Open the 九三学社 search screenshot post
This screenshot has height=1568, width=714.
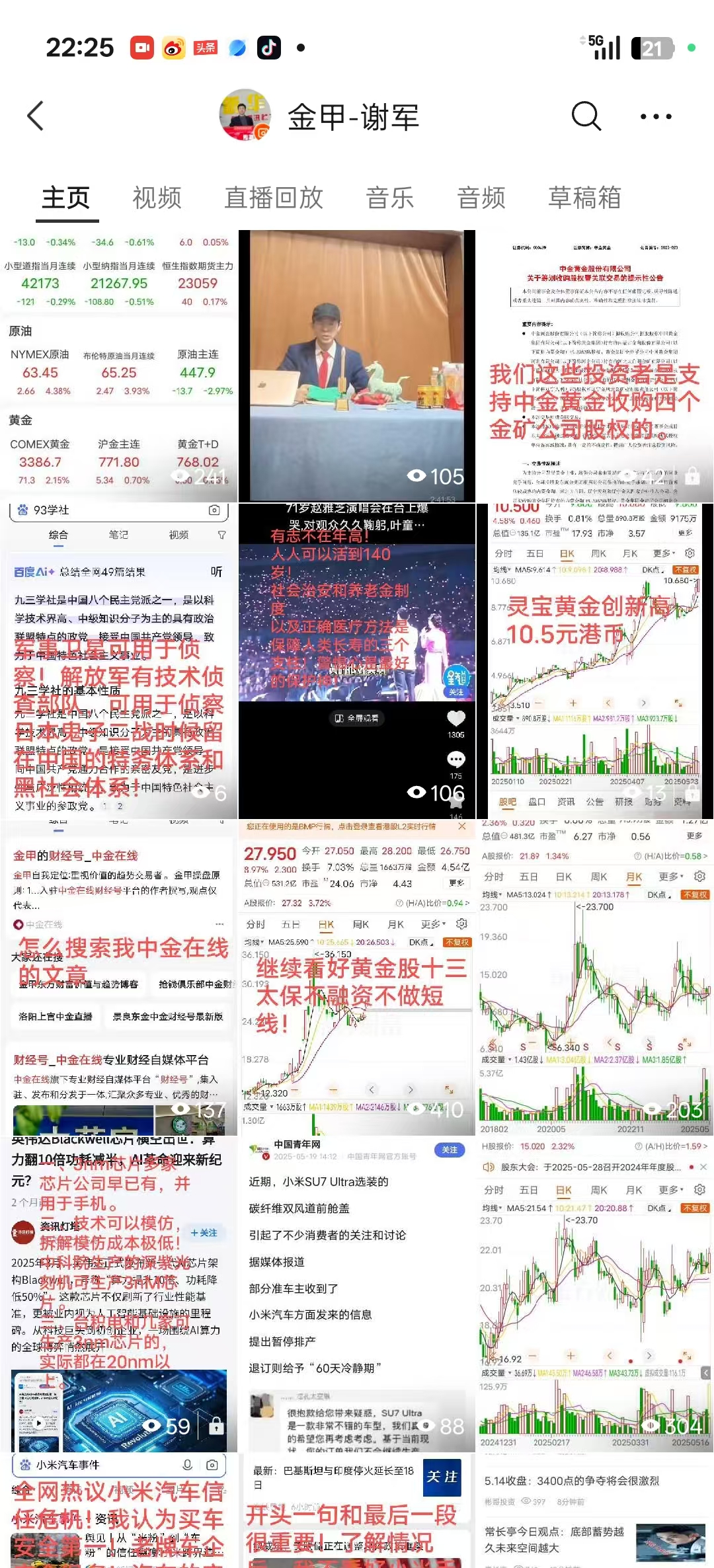coord(119,661)
